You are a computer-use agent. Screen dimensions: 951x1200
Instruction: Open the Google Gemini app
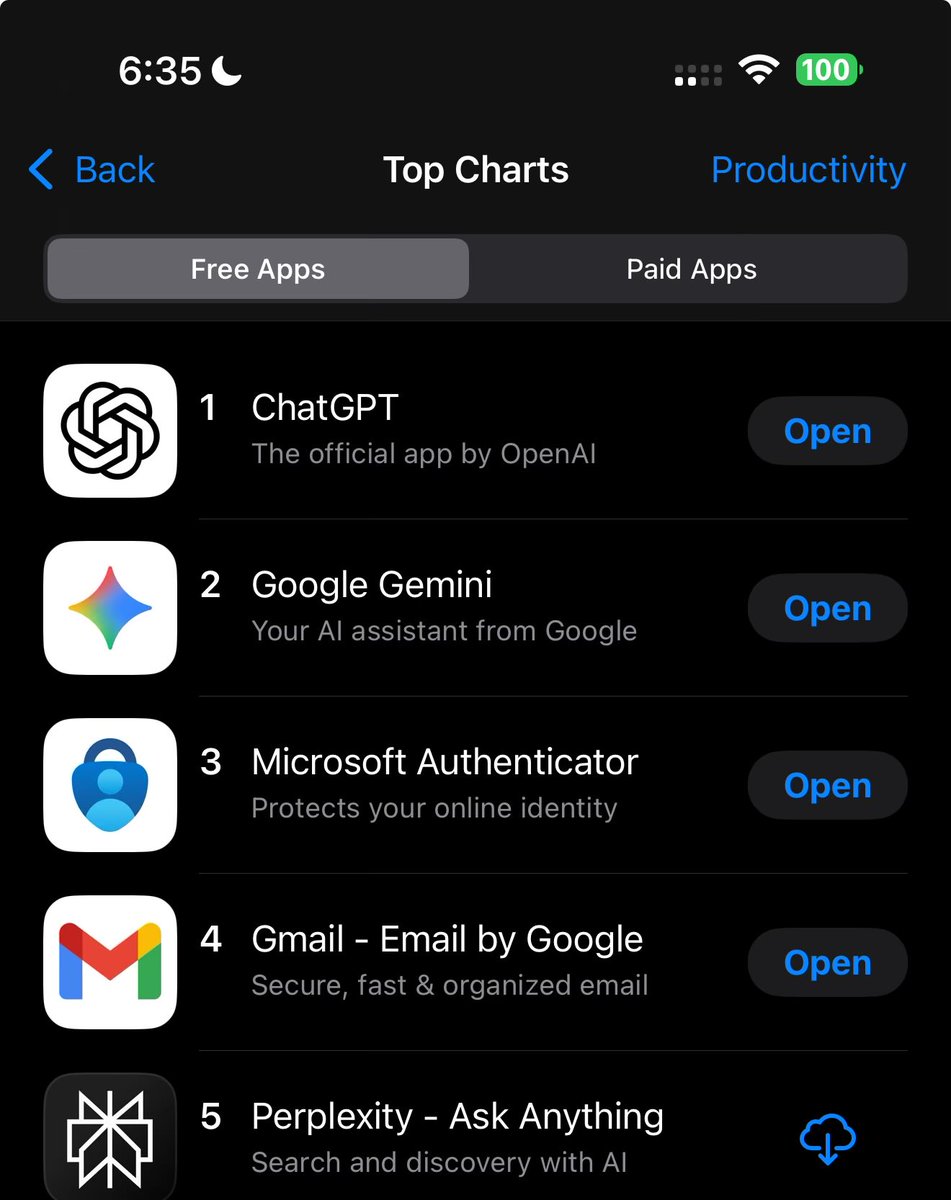827,608
